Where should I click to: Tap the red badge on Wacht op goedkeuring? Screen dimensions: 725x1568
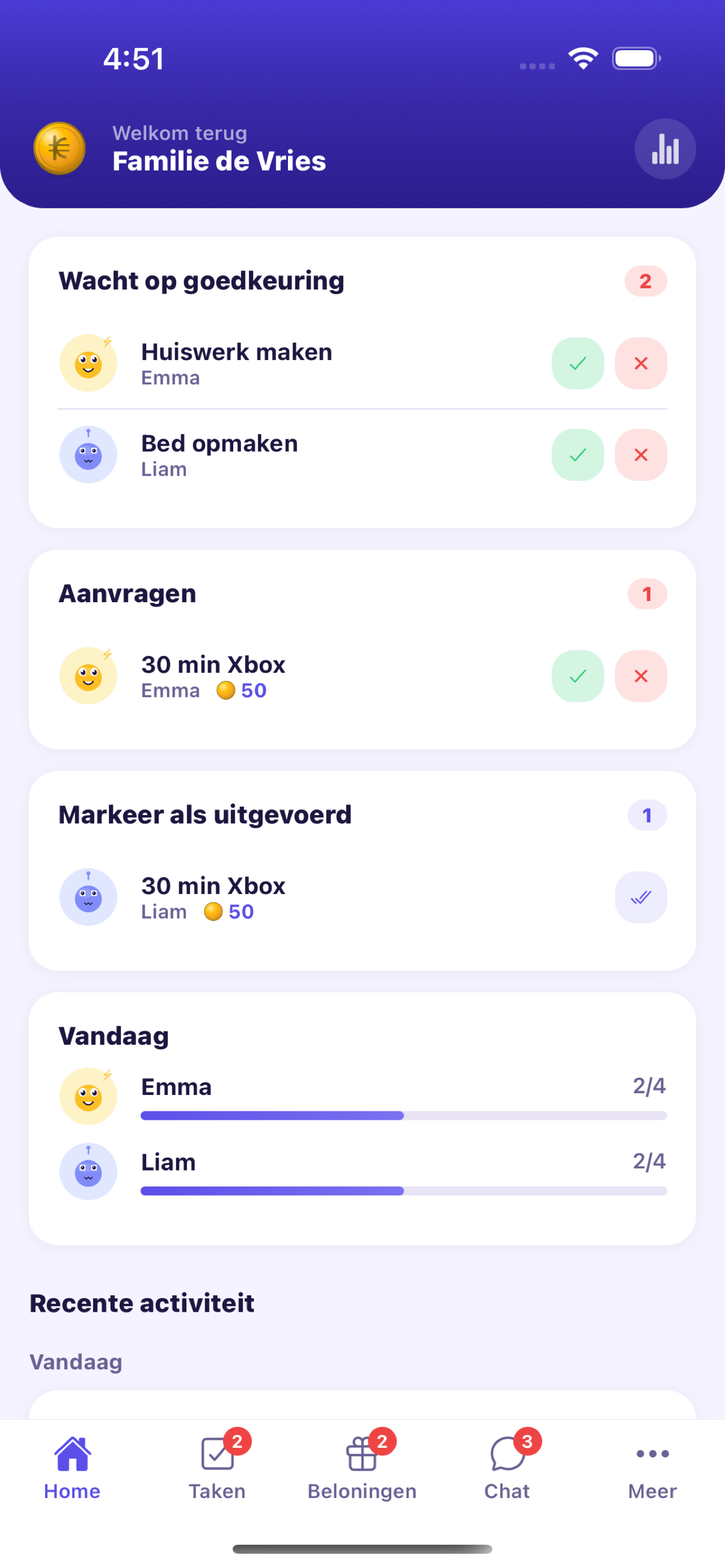pos(645,281)
